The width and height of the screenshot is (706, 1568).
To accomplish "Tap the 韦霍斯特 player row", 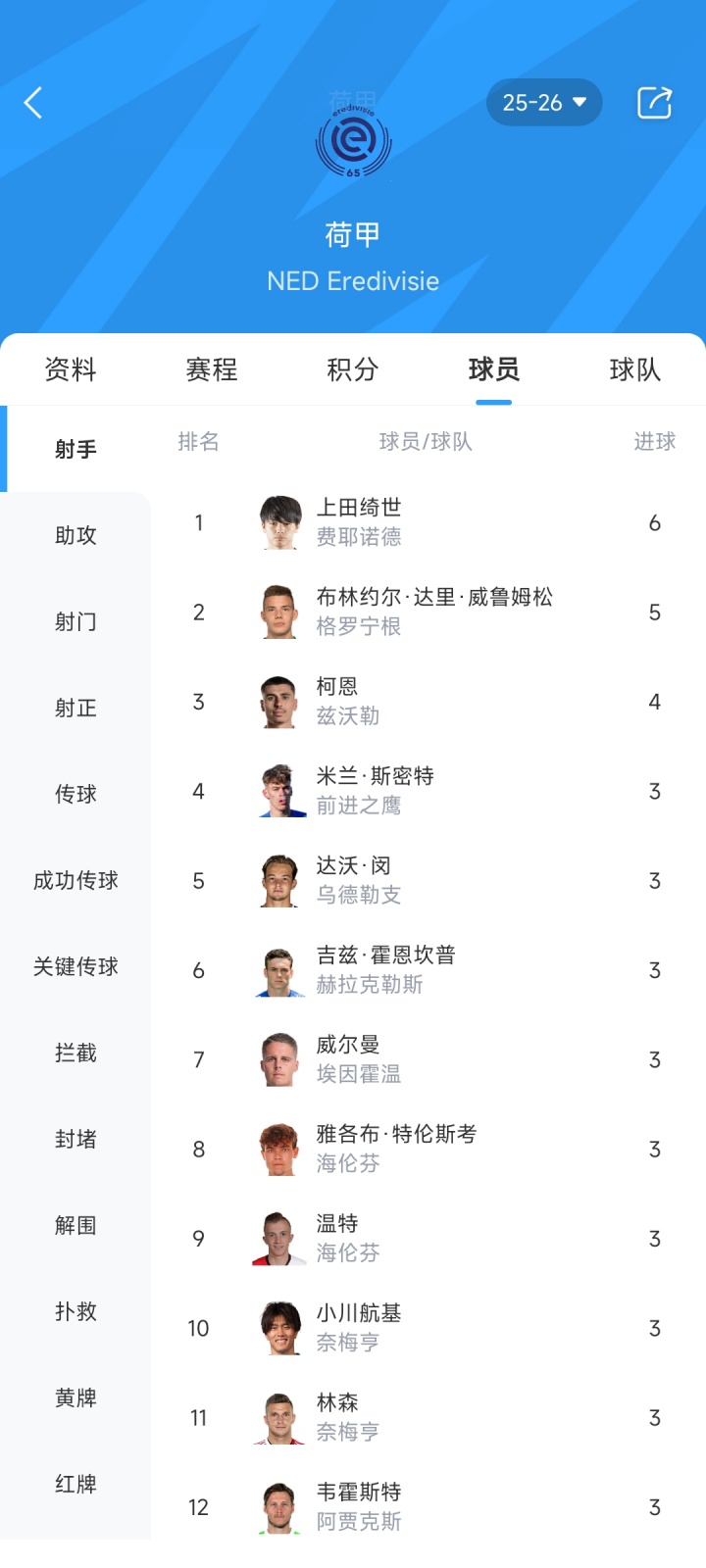I will (x=428, y=1507).
